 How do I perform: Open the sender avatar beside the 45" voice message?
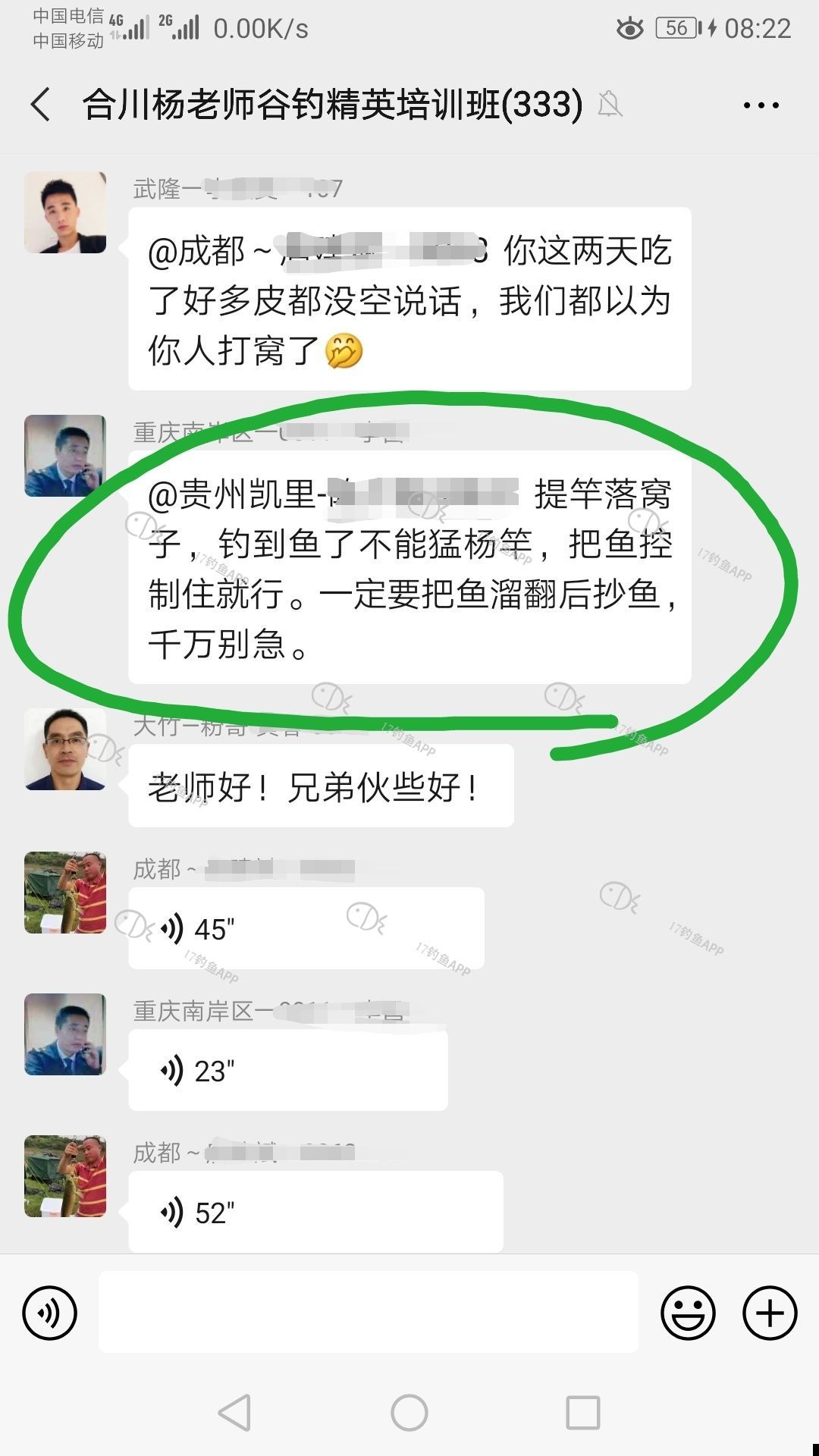click(x=65, y=893)
